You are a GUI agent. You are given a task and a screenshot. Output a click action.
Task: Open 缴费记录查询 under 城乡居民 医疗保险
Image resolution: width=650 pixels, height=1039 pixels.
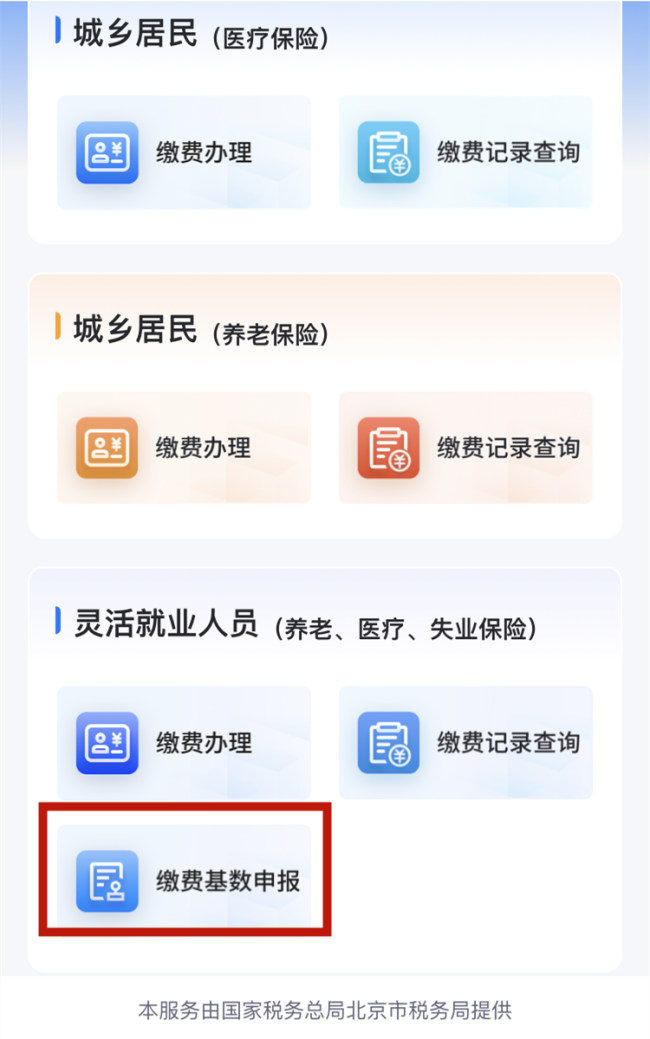[466, 153]
